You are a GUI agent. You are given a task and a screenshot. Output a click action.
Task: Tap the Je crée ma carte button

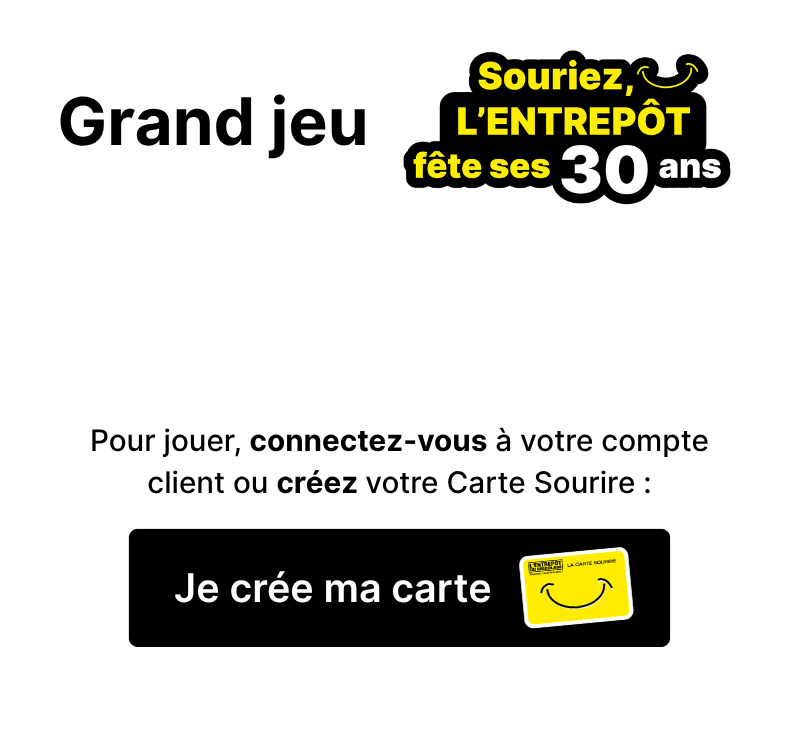pyautogui.click(x=399, y=588)
